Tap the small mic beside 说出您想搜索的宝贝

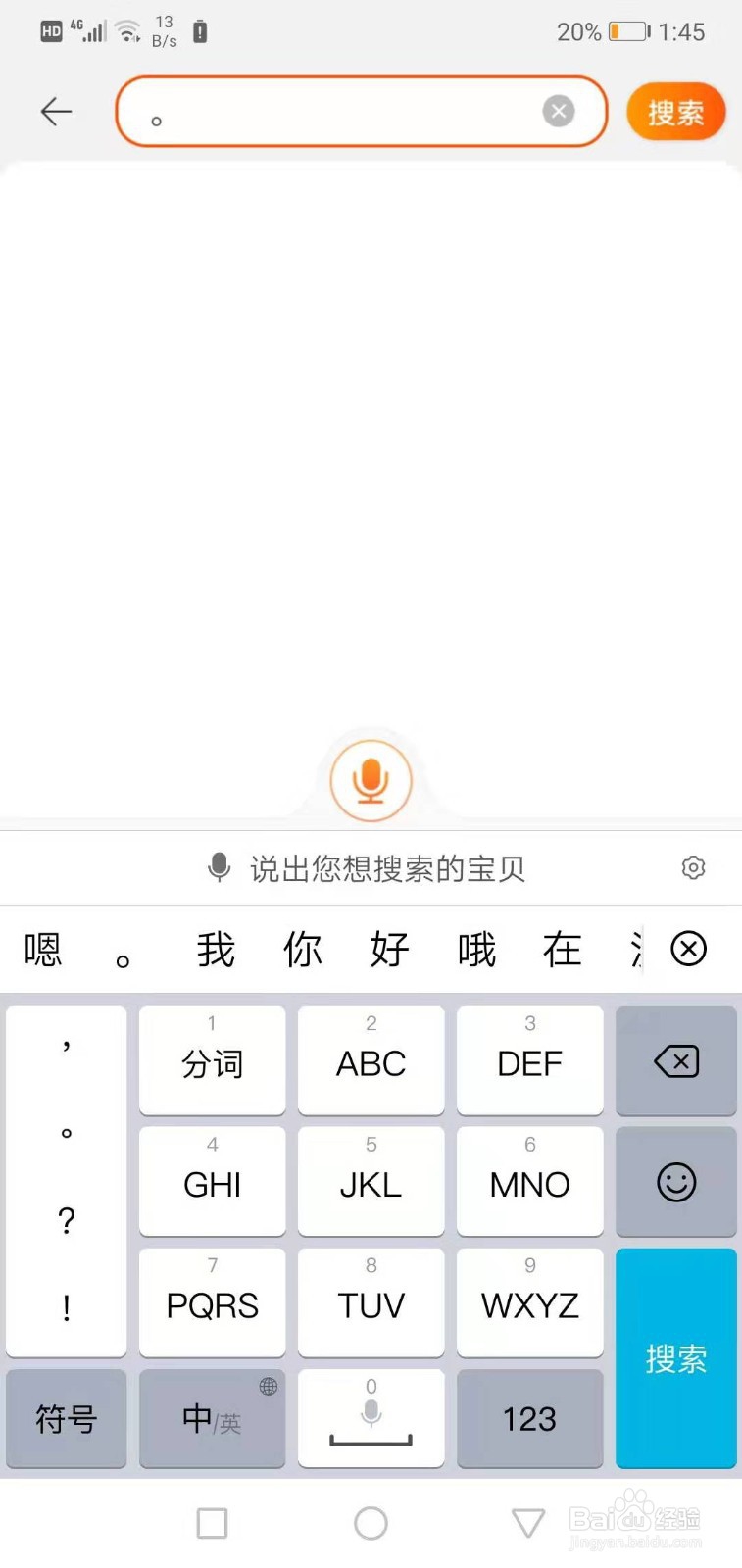click(x=218, y=867)
